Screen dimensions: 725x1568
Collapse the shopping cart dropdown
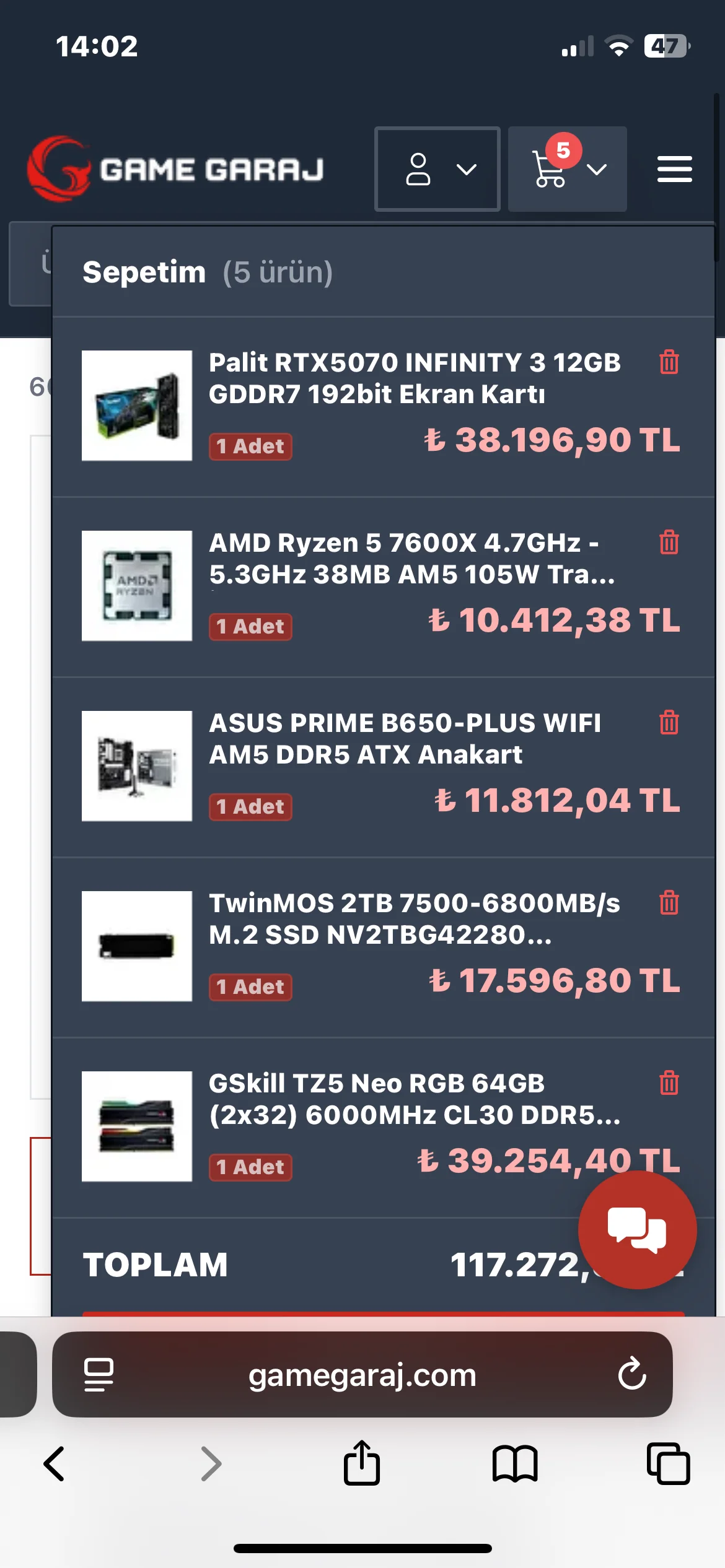(x=567, y=169)
